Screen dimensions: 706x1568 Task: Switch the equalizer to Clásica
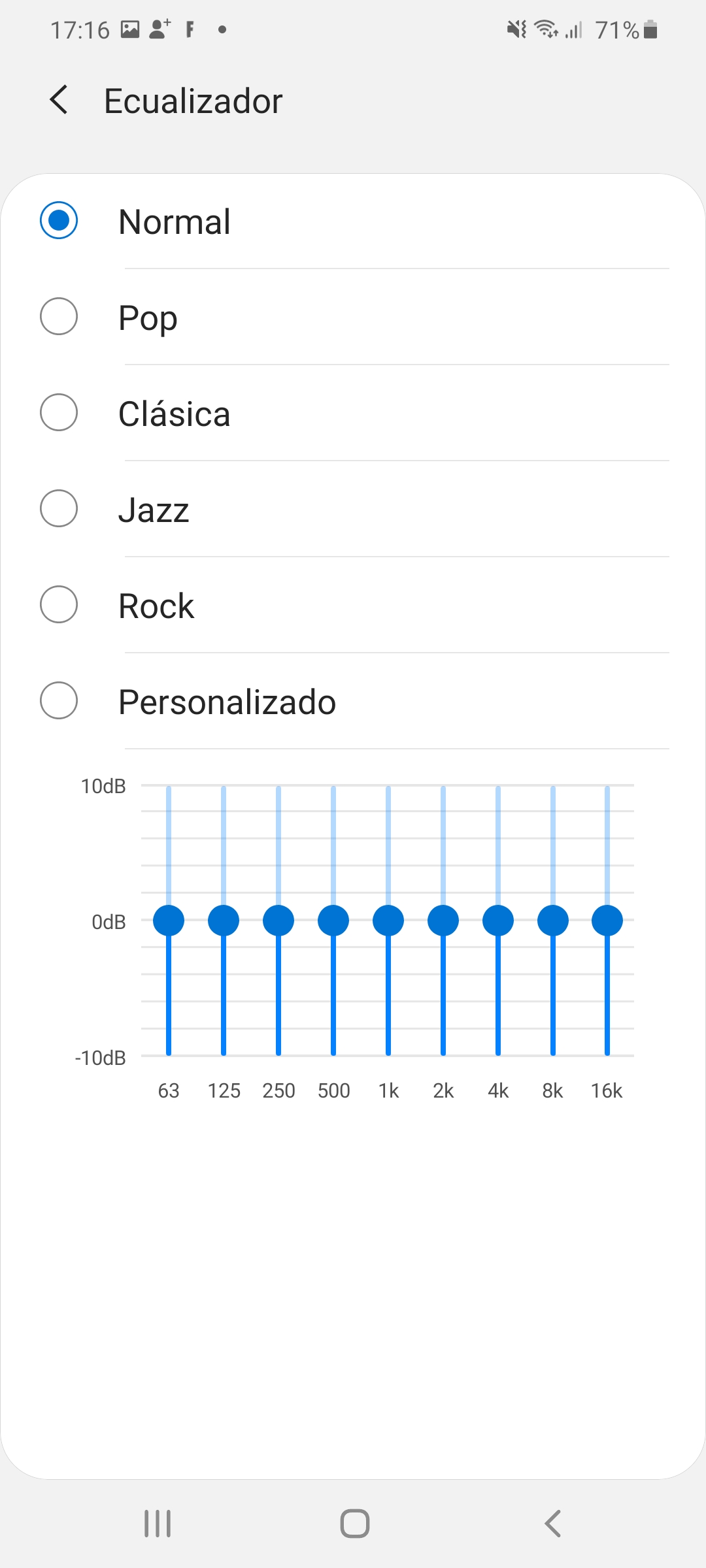coord(353,413)
